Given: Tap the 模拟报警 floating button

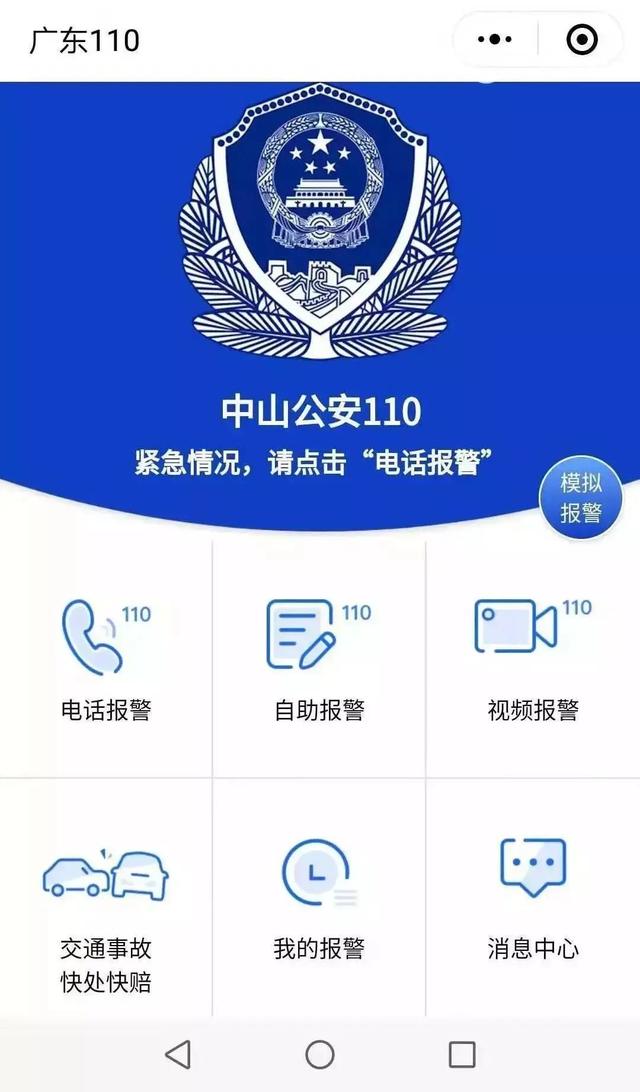Looking at the screenshot, I should click(580, 499).
